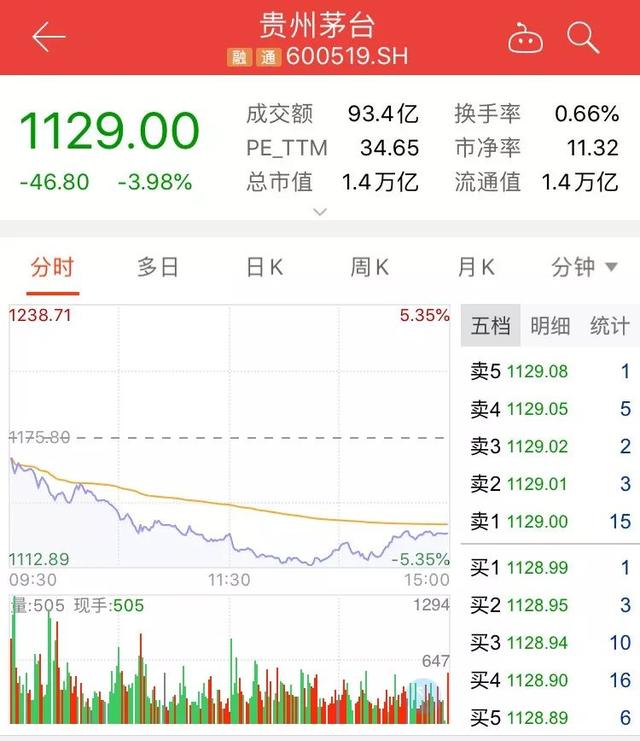
Task: Go back using the top-left arrow
Action: click(x=47, y=38)
